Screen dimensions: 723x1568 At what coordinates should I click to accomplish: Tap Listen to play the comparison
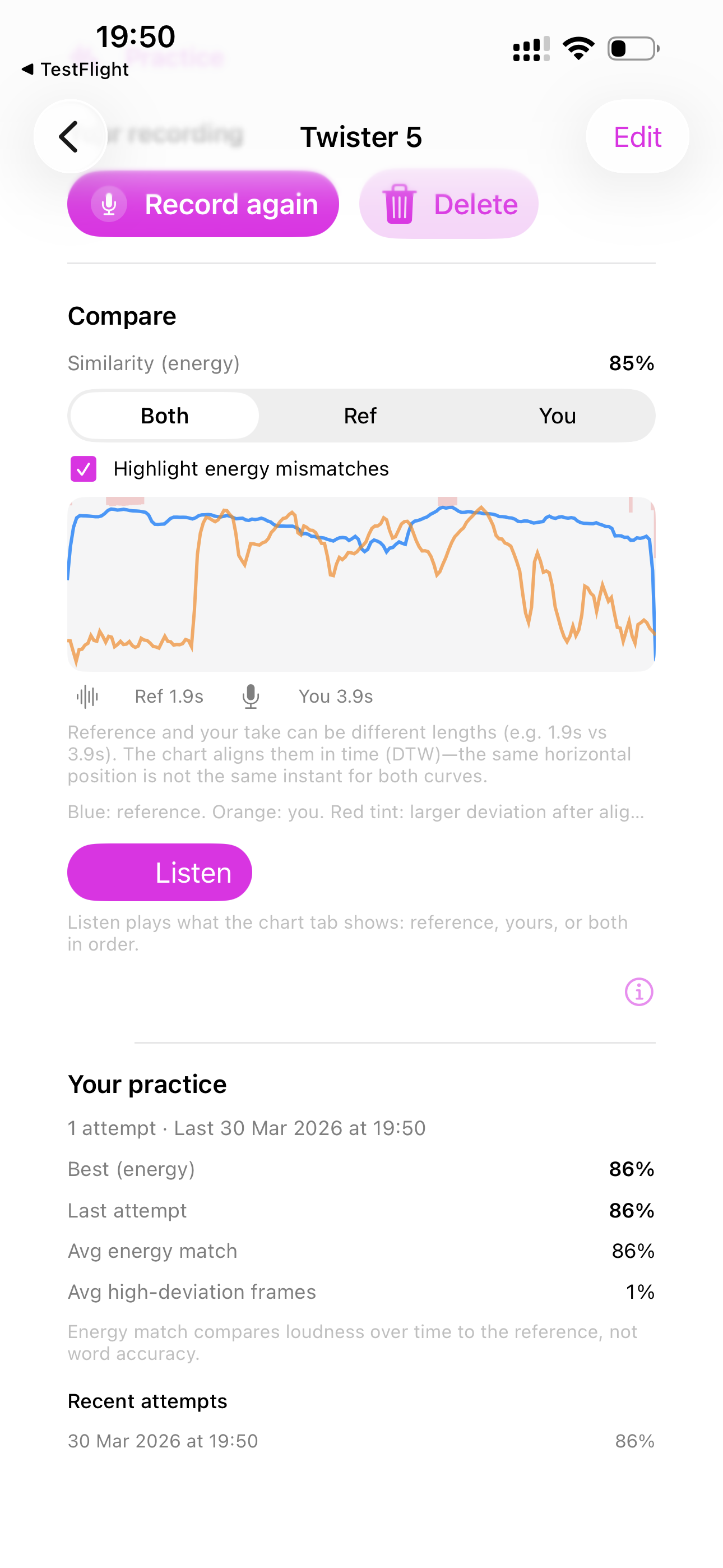coord(159,871)
